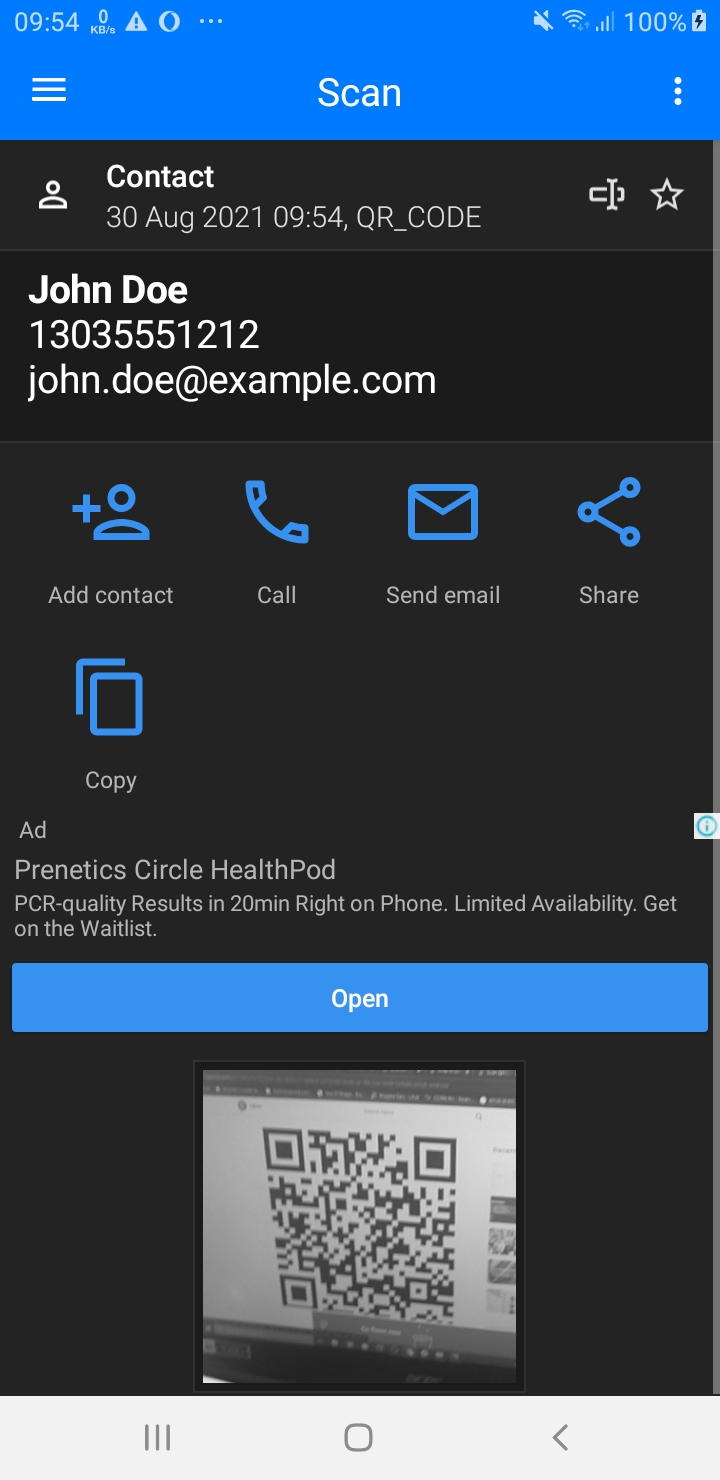Go back using the system back button
This screenshot has width=720, height=1480.
(x=560, y=1438)
